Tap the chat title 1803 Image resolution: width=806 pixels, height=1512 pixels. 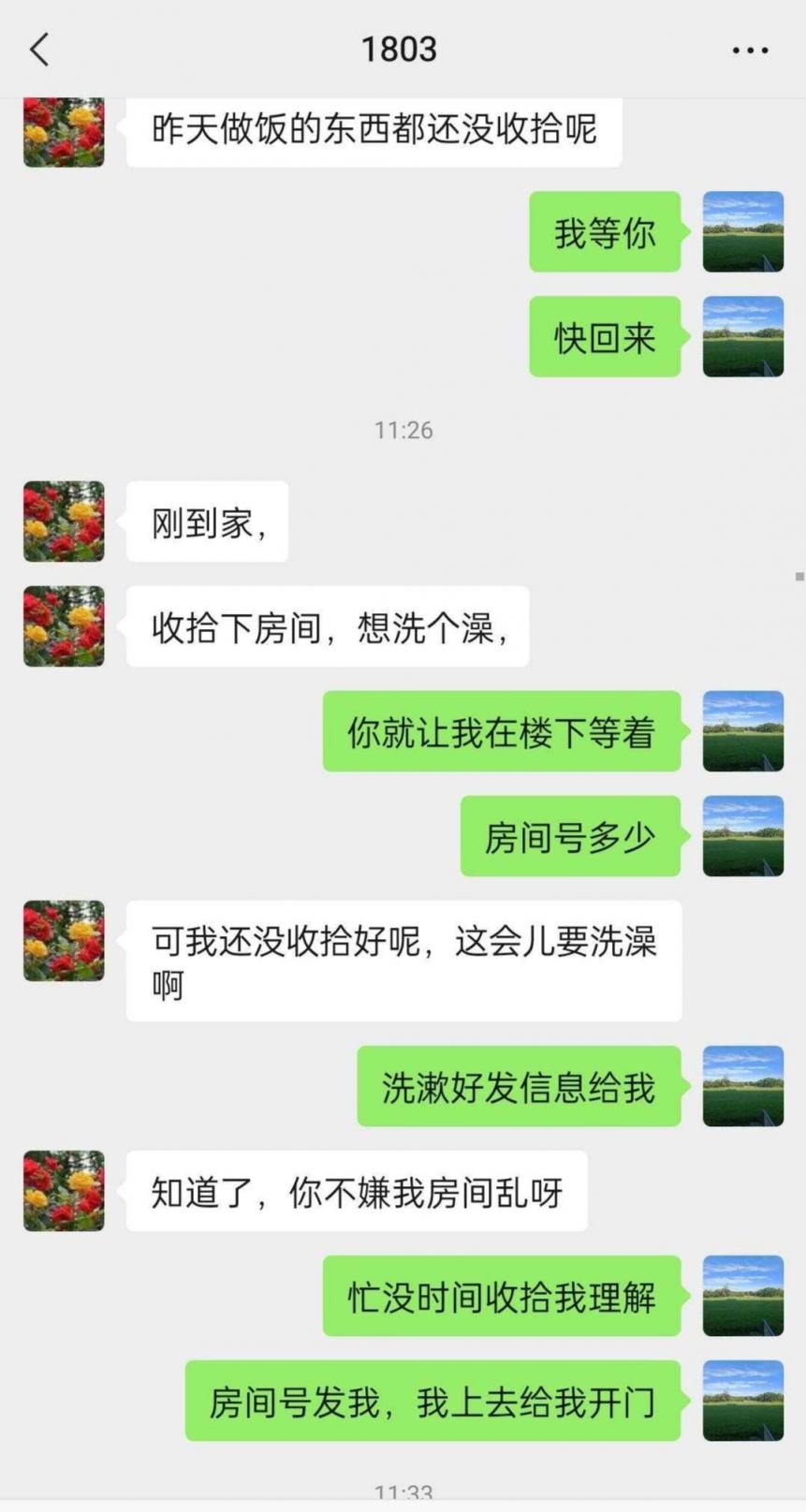pyautogui.click(x=401, y=49)
